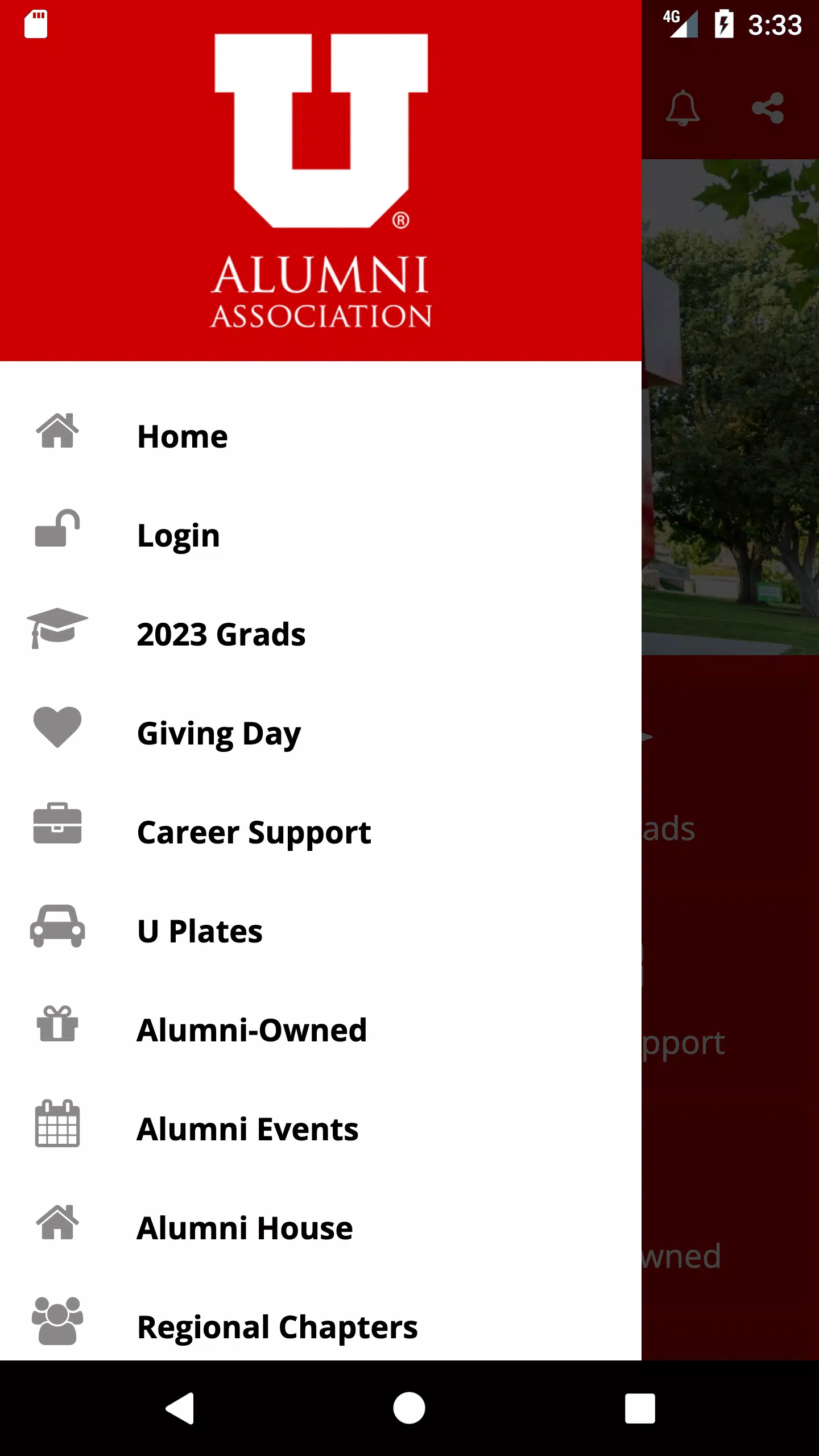Go to Giving Day

click(x=321, y=733)
